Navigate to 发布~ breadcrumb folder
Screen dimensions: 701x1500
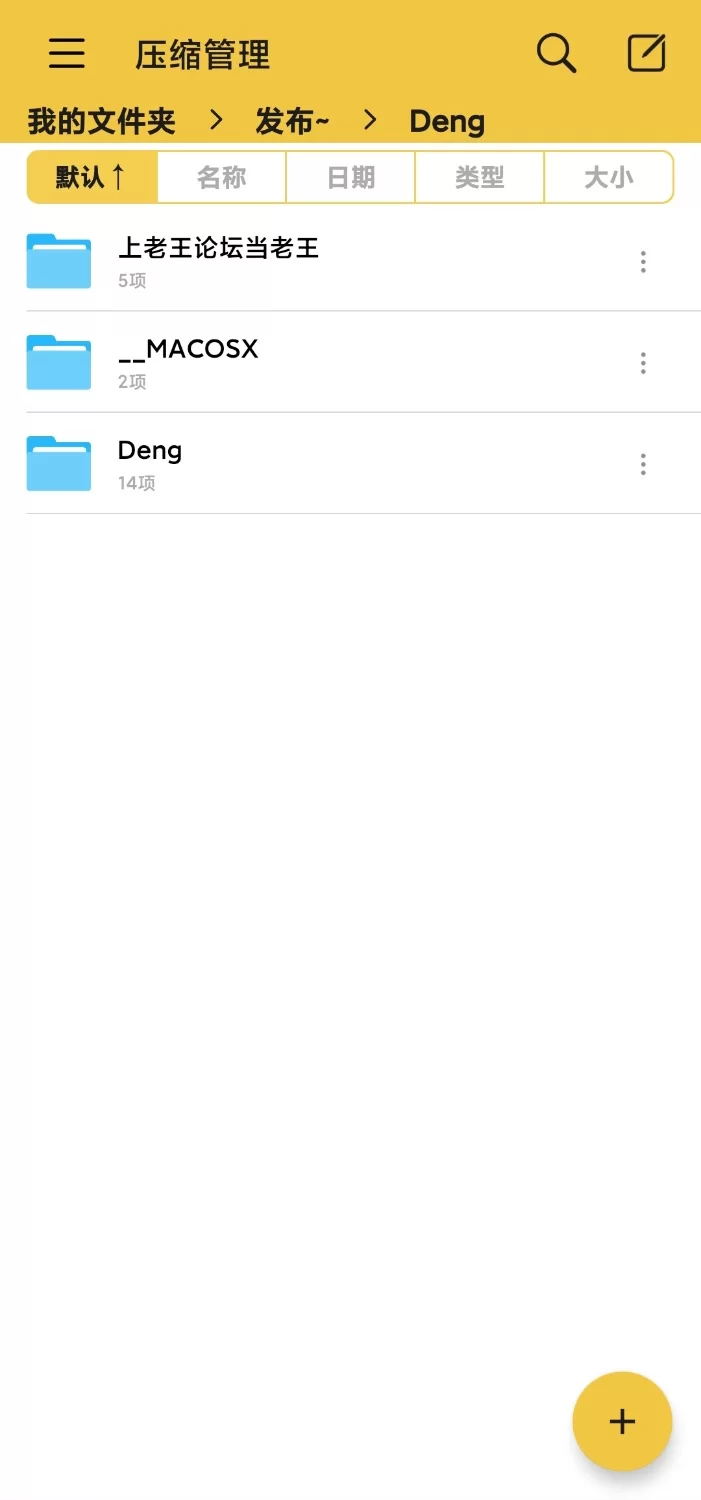(292, 122)
